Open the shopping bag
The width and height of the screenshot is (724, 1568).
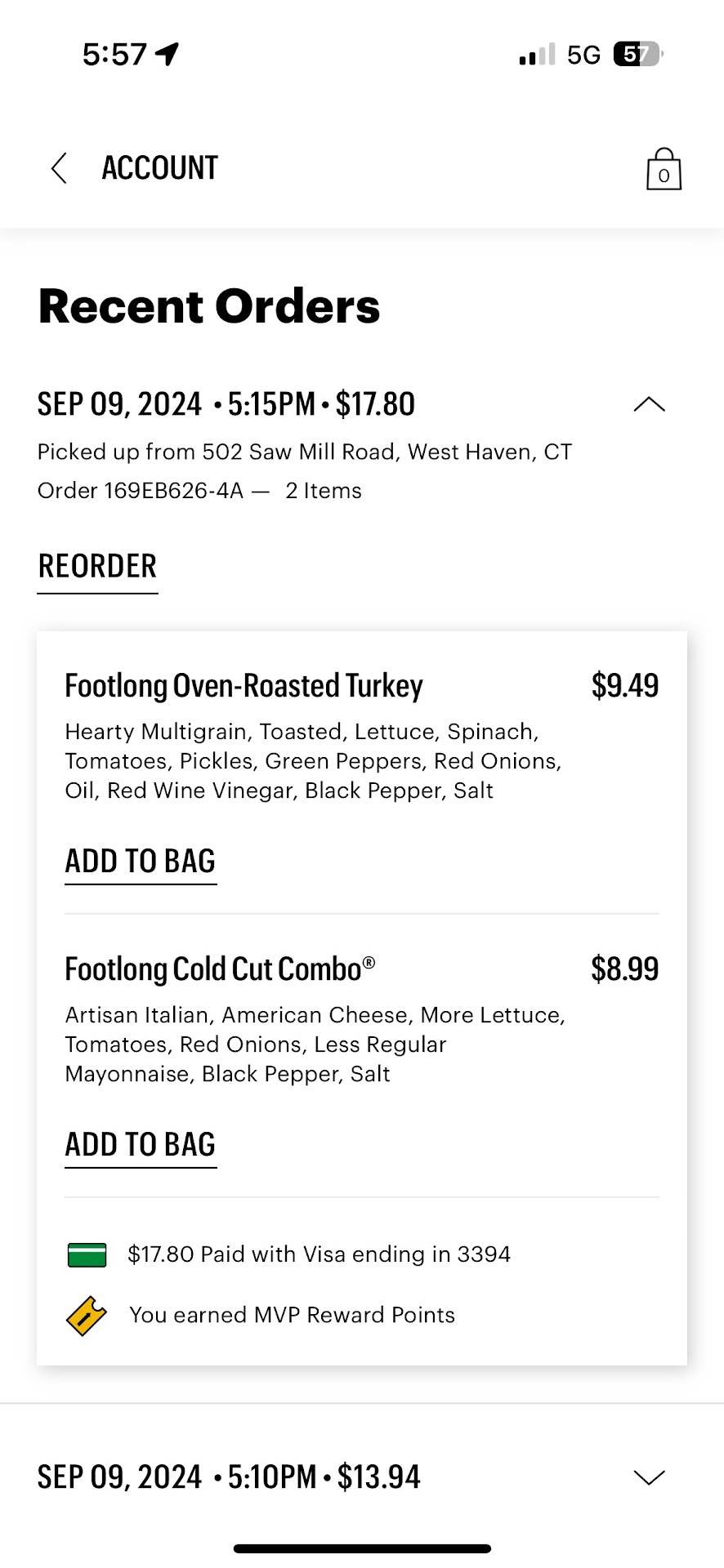tap(664, 170)
